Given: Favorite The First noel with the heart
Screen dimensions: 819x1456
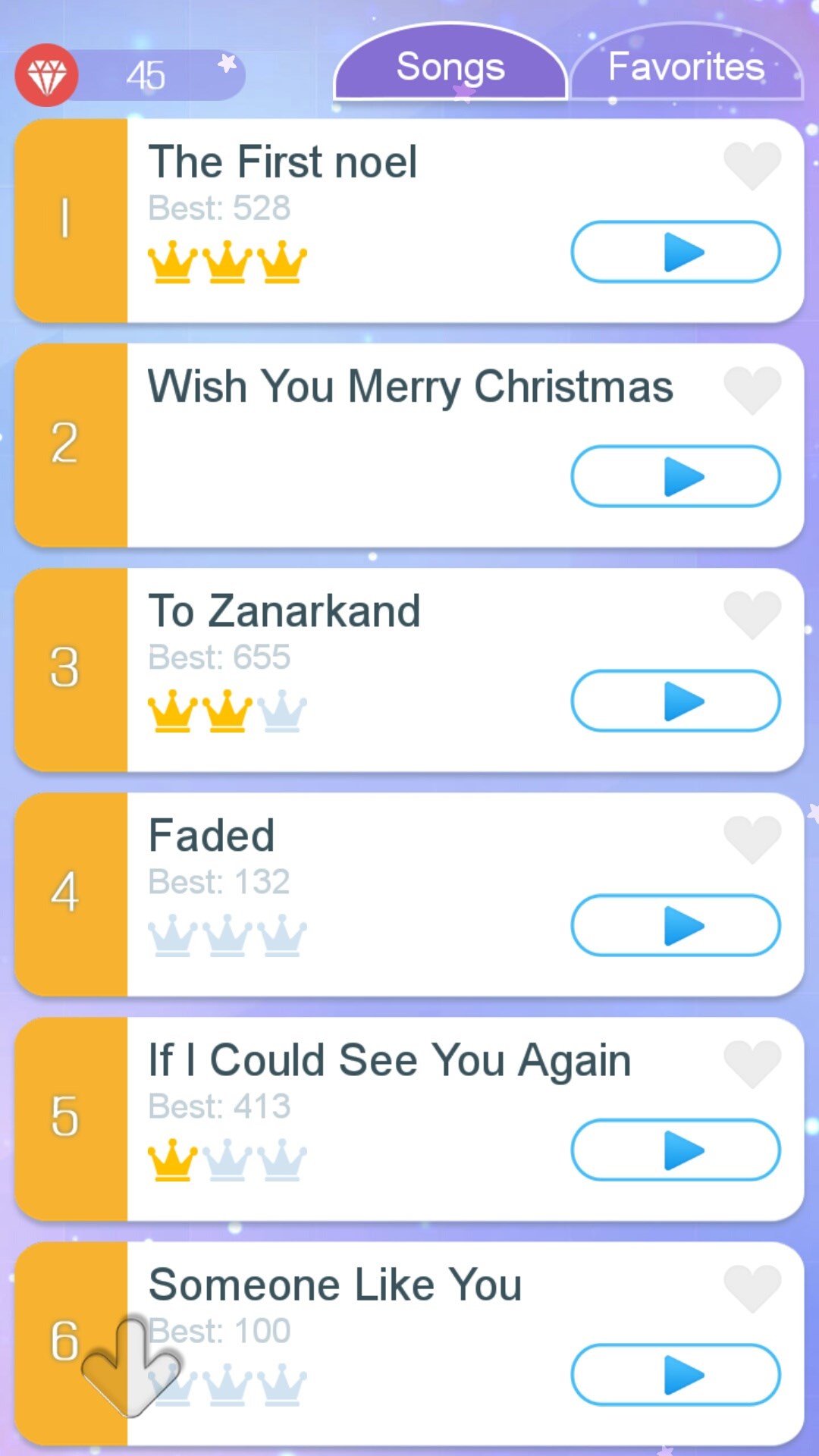Looking at the screenshot, I should (x=752, y=165).
